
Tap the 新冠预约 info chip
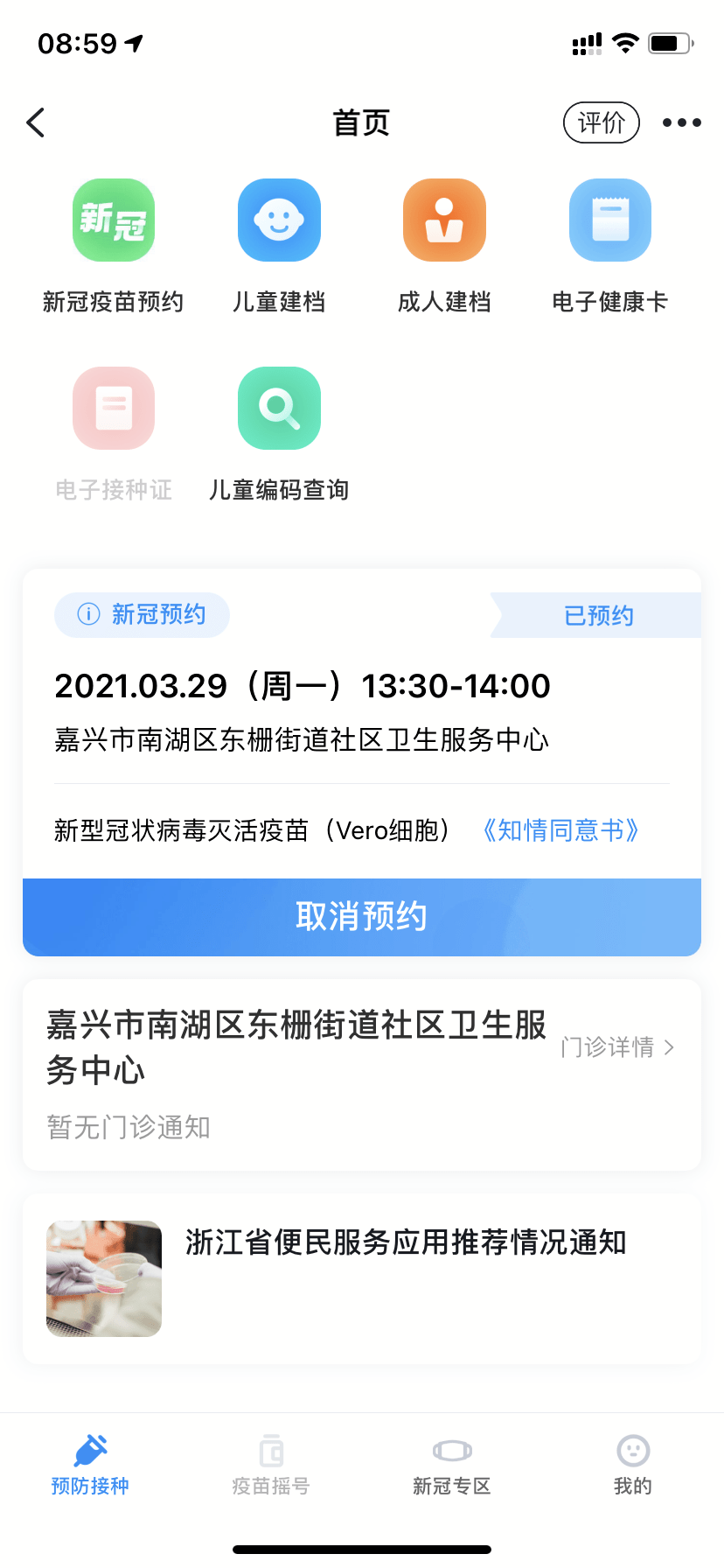tap(143, 615)
